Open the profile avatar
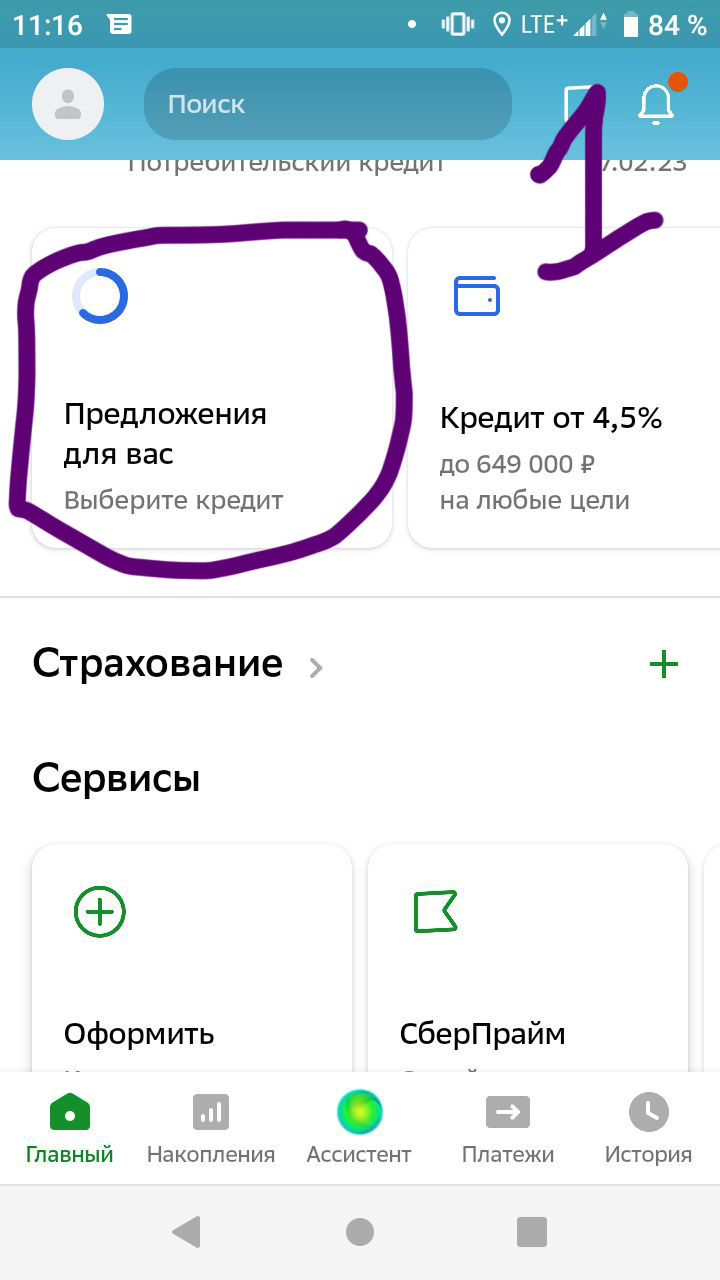The image size is (720, 1280). tap(68, 104)
